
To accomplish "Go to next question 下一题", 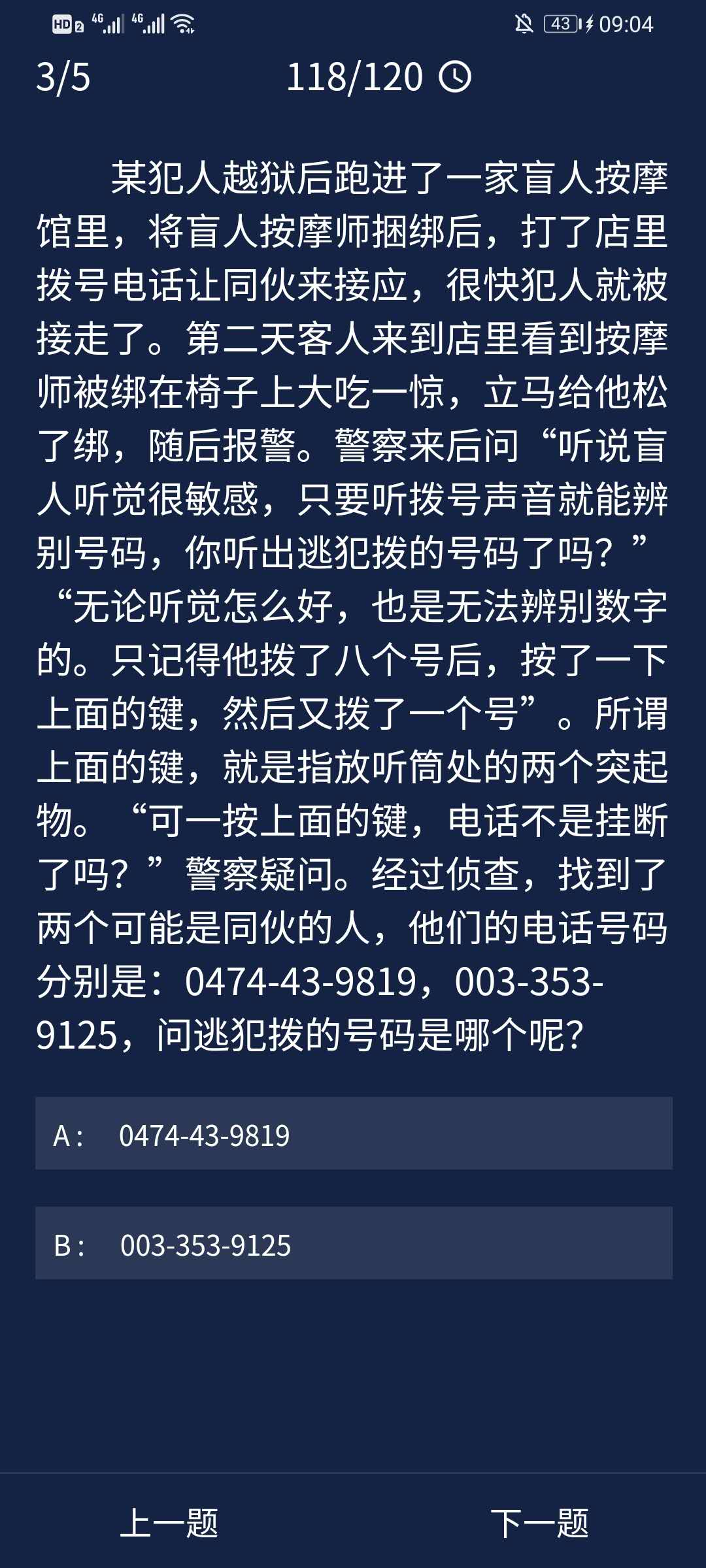I will point(539,1524).
